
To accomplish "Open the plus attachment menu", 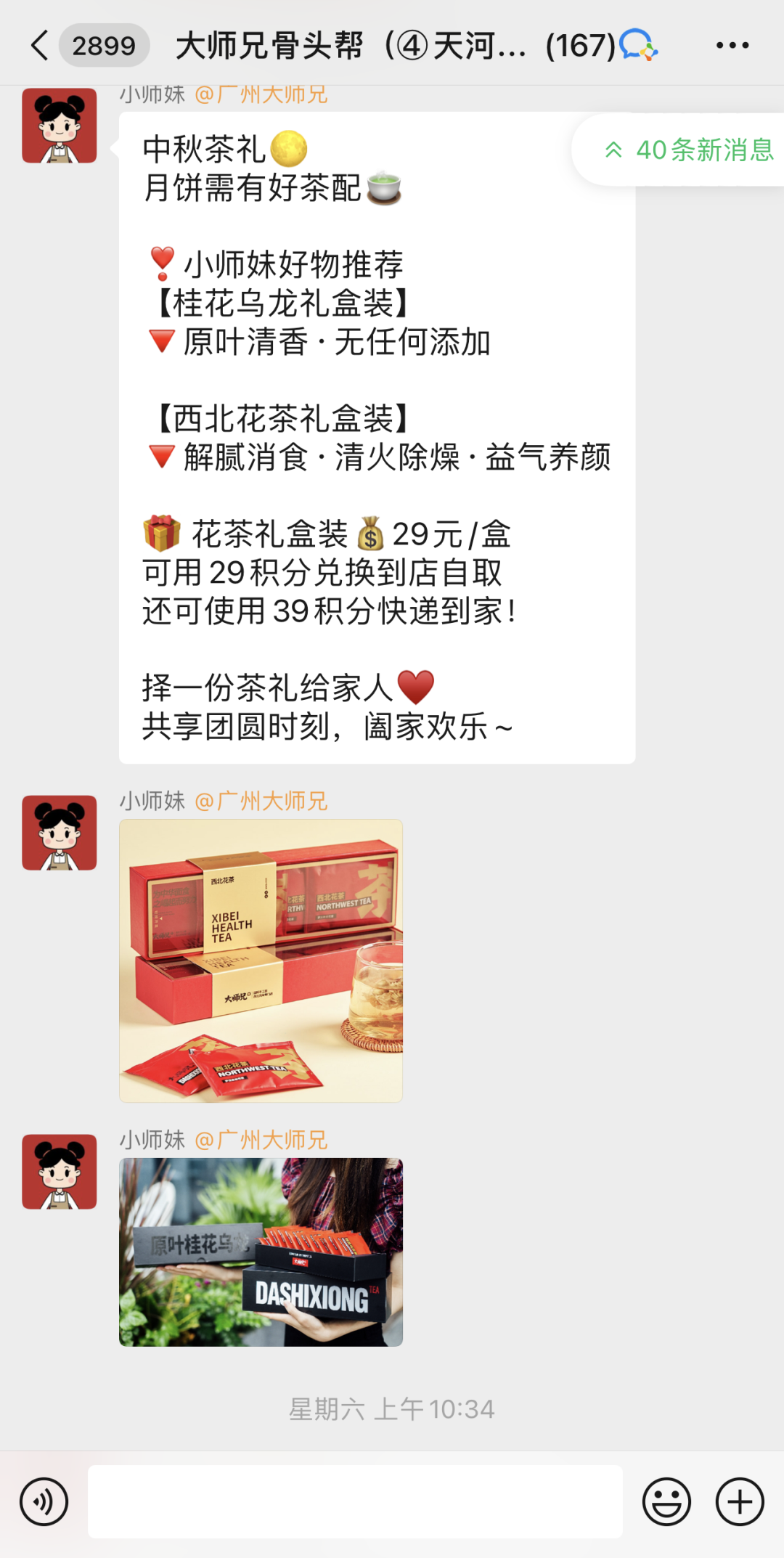I will click(x=740, y=1501).
